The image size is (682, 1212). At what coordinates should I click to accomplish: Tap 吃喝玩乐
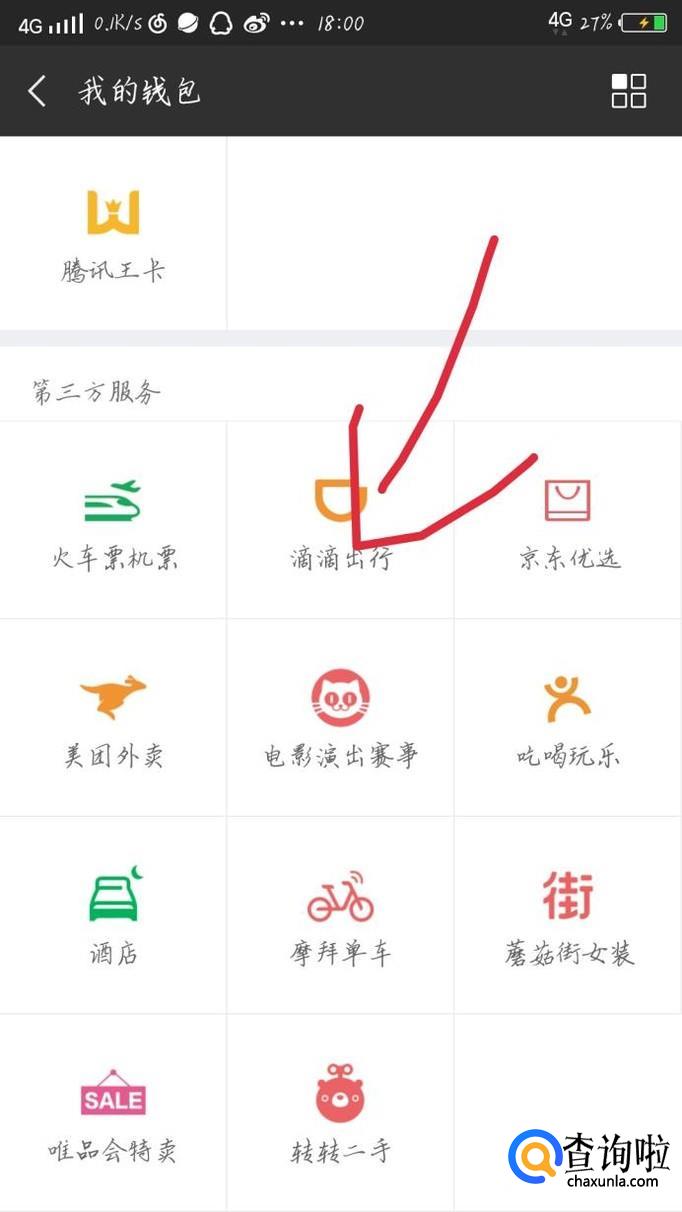click(568, 717)
